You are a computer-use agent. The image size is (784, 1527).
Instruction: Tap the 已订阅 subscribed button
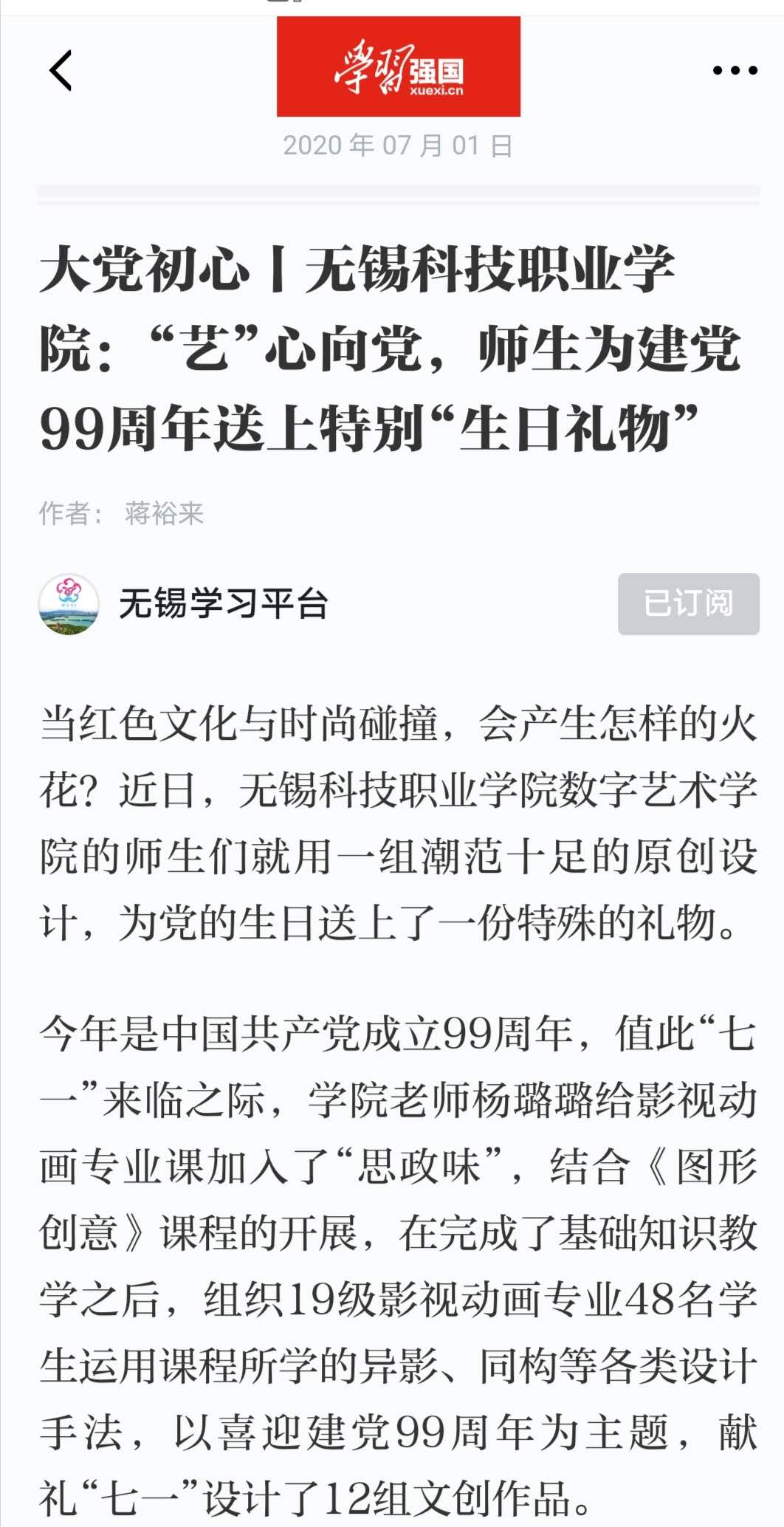coord(688,603)
